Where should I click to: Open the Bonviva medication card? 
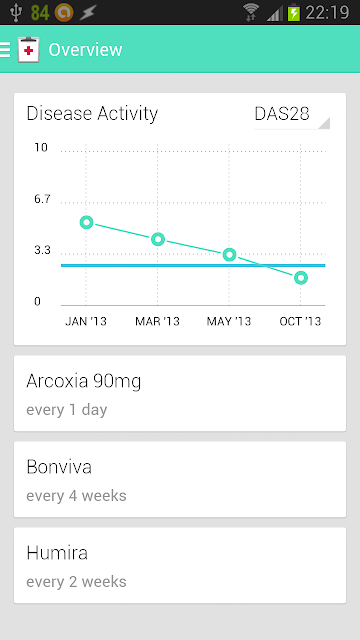pyautogui.click(x=180, y=479)
